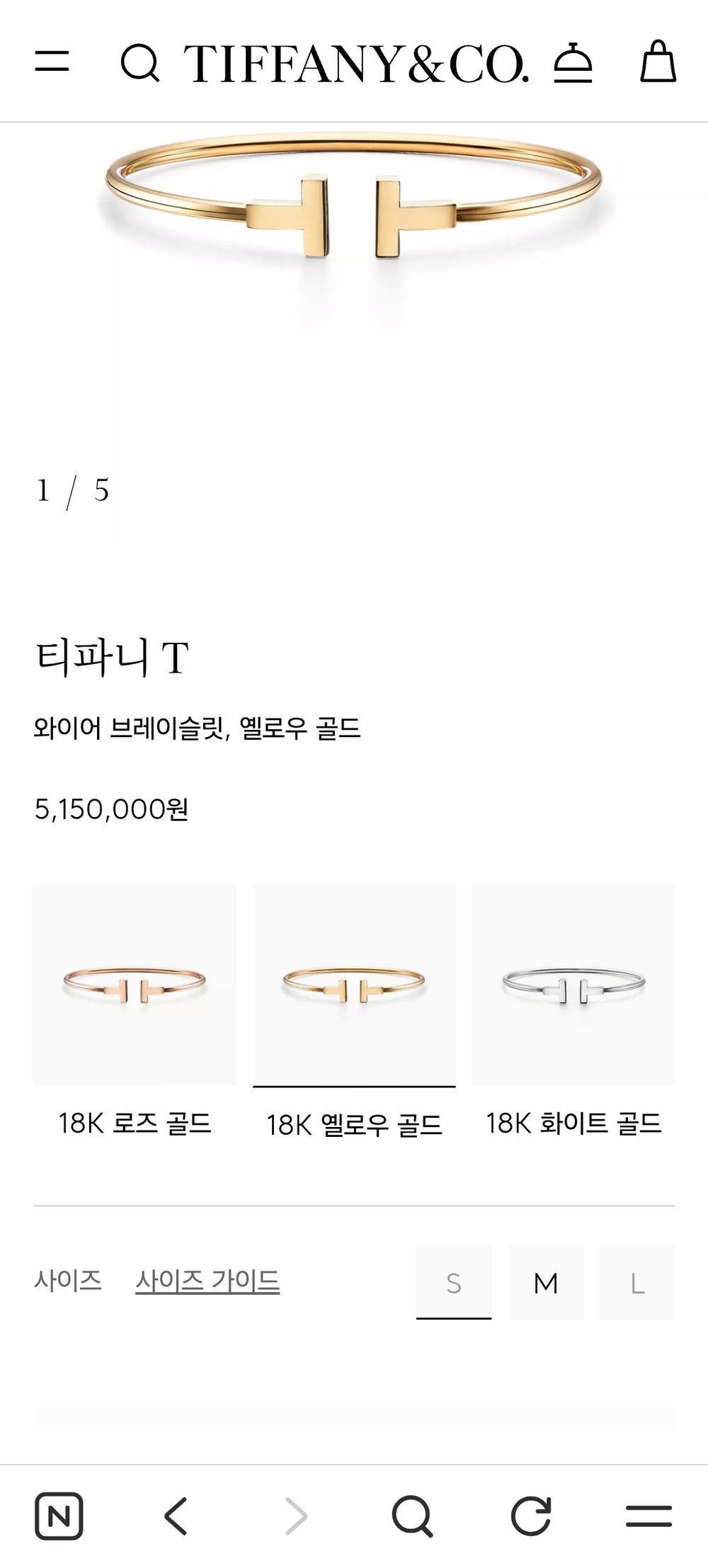Pick the 18K 화이트 골드 bracelet option
The height and width of the screenshot is (1568, 708).
pos(573,984)
